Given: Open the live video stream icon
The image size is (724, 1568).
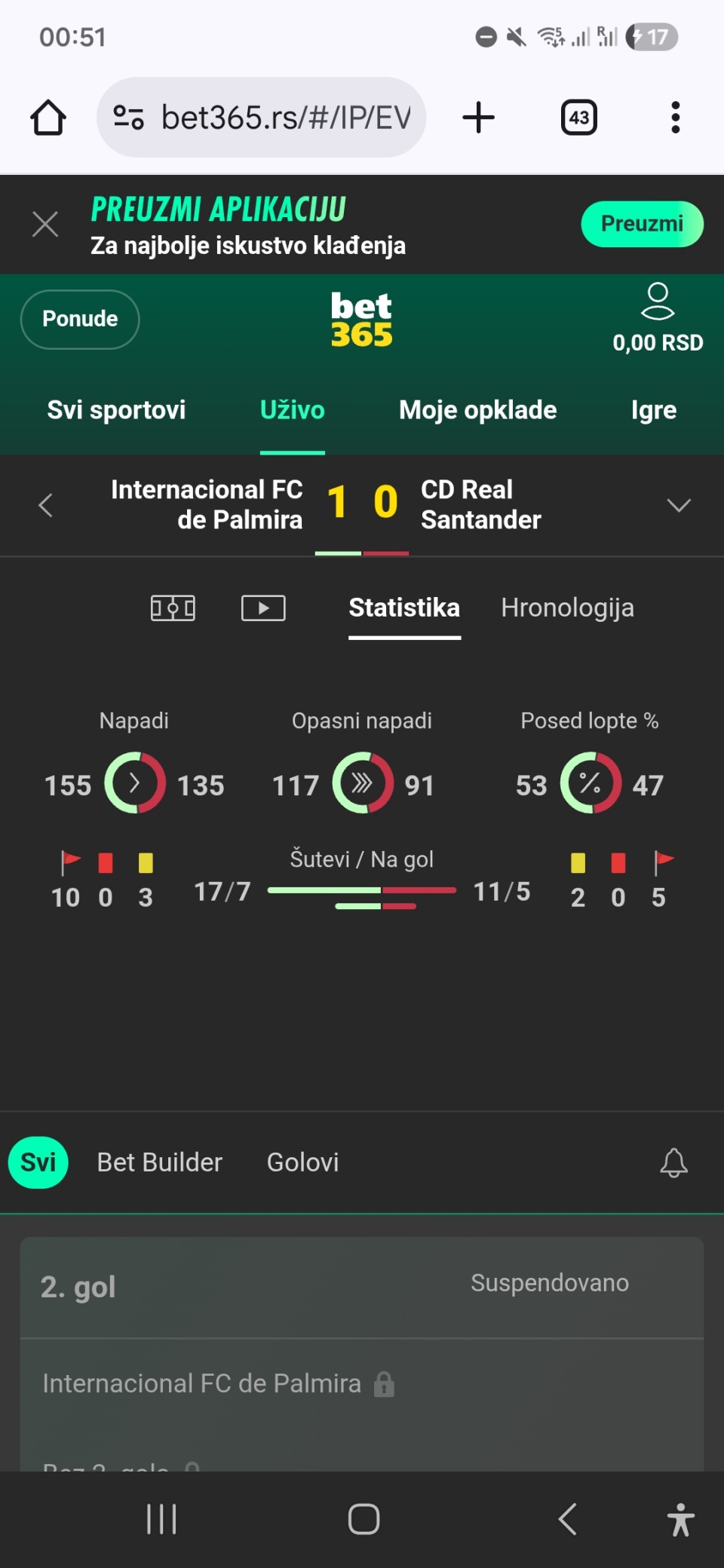Looking at the screenshot, I should (x=263, y=608).
